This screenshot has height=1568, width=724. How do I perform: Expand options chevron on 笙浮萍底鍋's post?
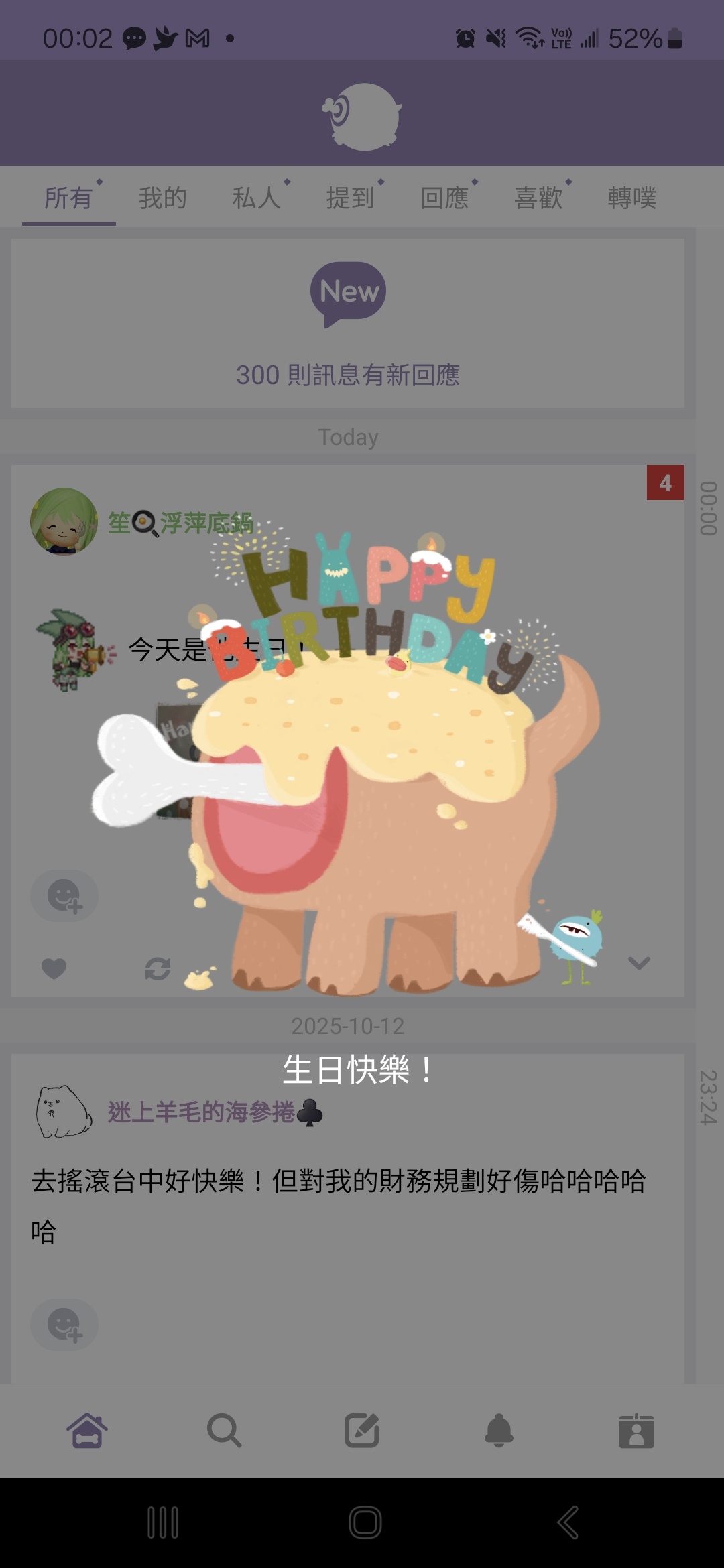point(639,964)
